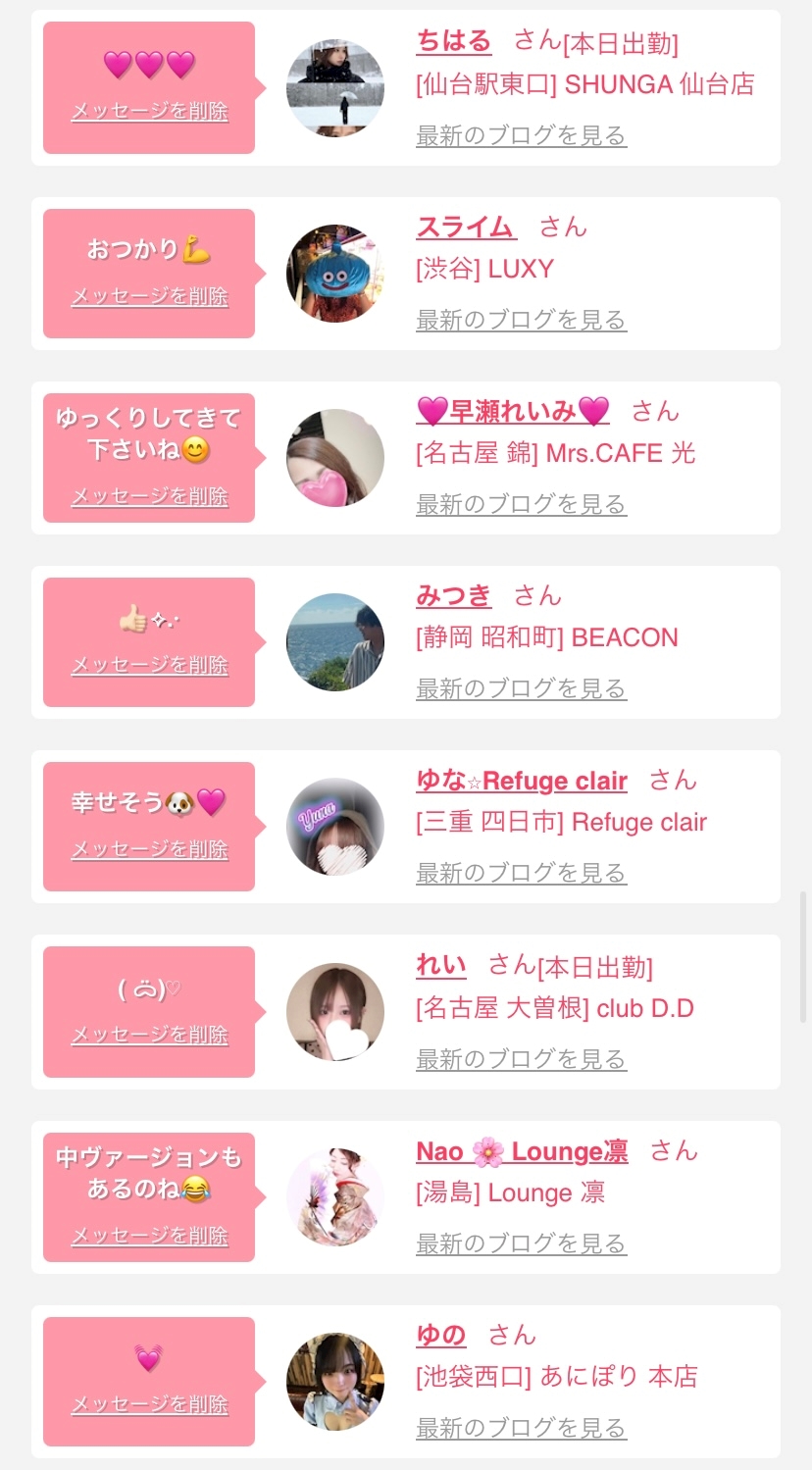View ゆの's latest blog
812x1470 pixels.
[521, 1429]
